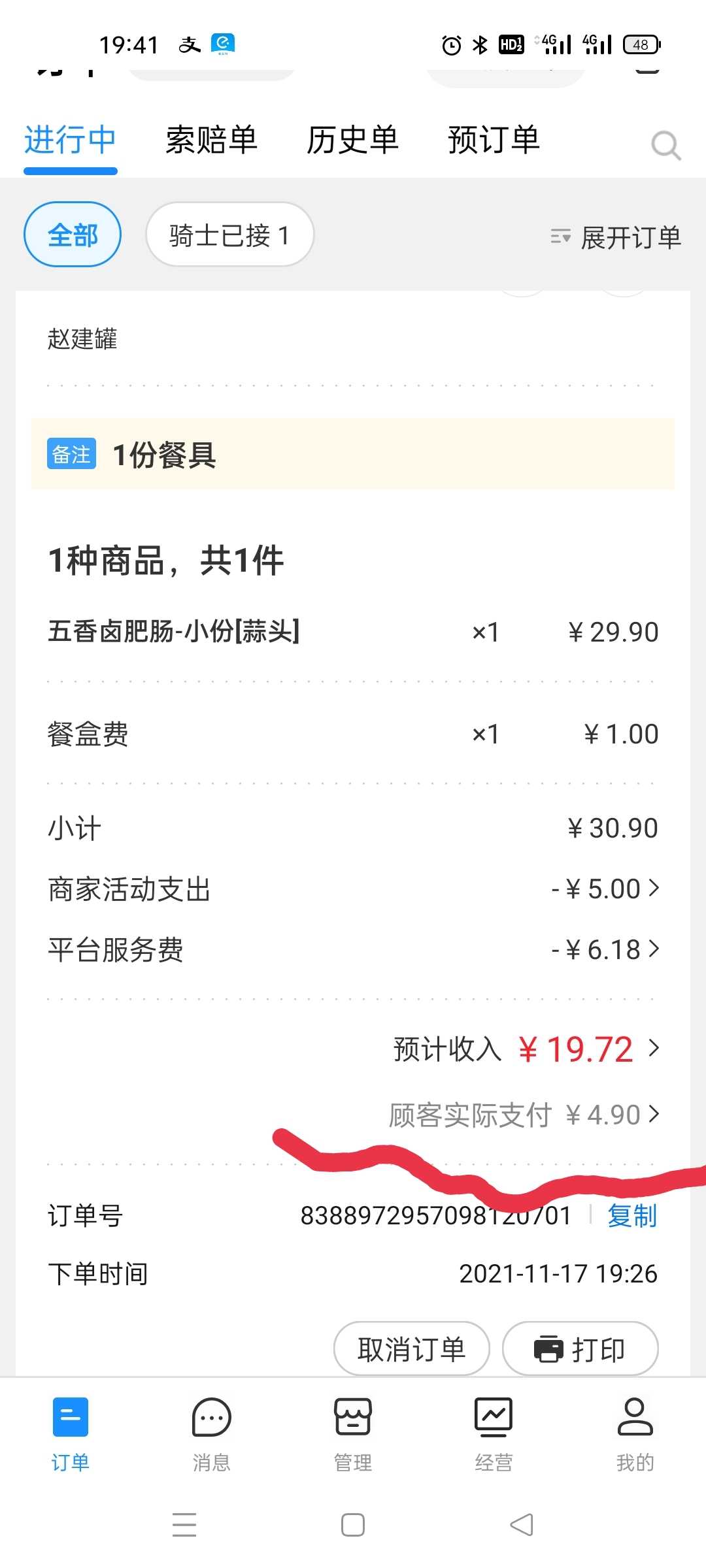Viewport: 706px width, 1568px height.
Task: Go to the 经营 bottom tab
Action: (x=494, y=1435)
